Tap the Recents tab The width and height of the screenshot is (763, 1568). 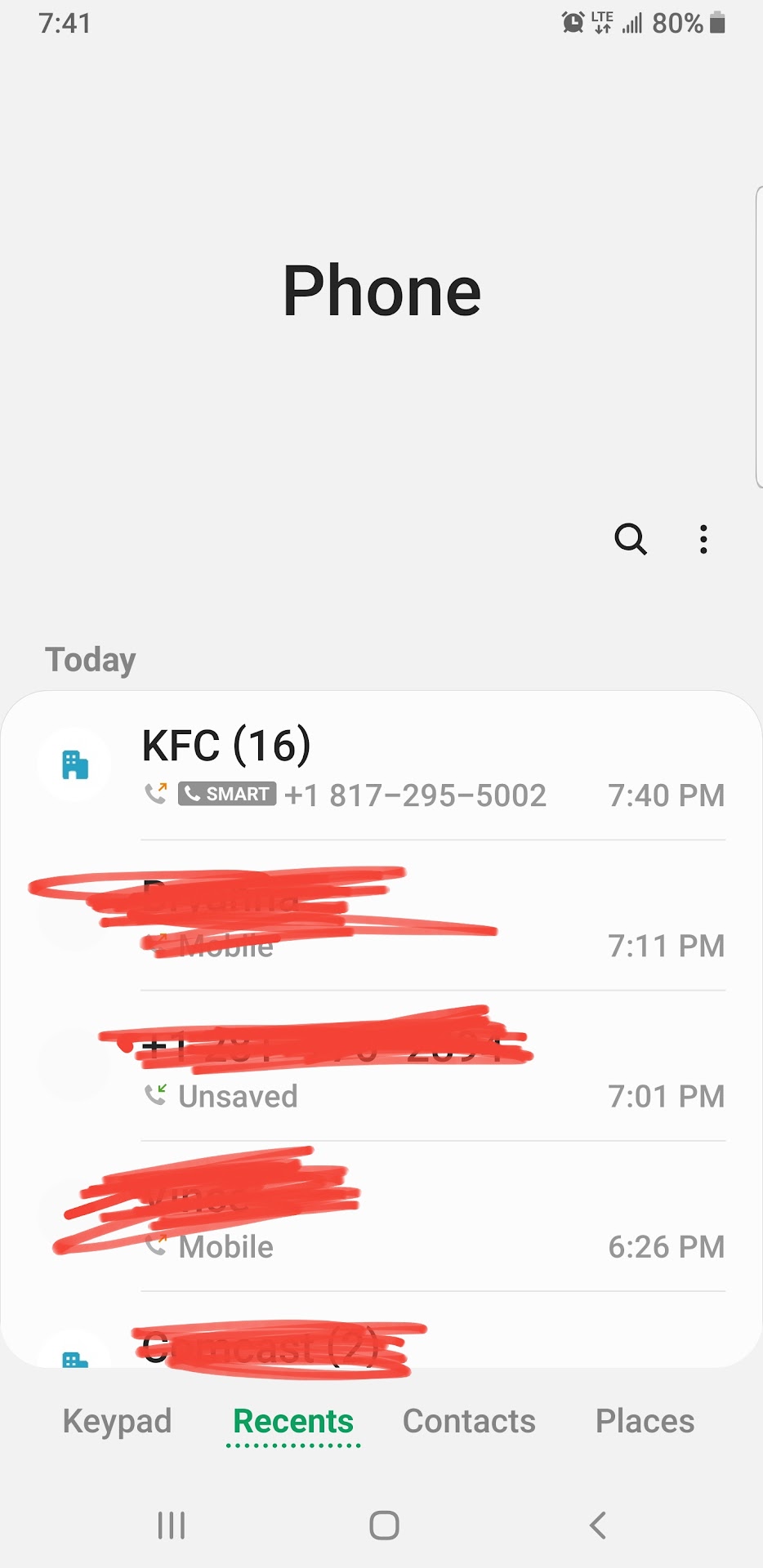[x=293, y=1421]
